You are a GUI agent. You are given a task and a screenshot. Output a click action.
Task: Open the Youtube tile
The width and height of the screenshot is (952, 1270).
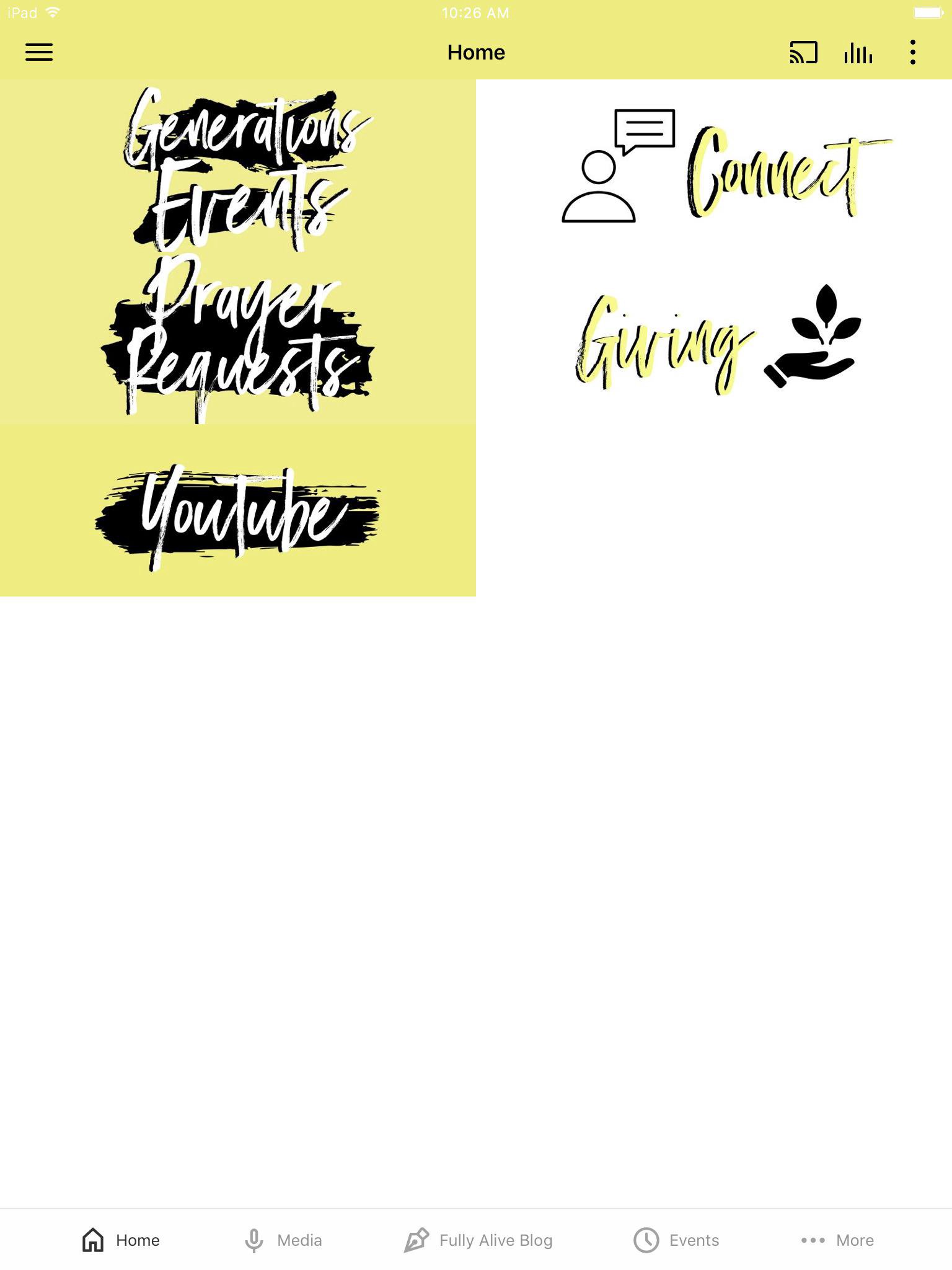tap(238, 511)
